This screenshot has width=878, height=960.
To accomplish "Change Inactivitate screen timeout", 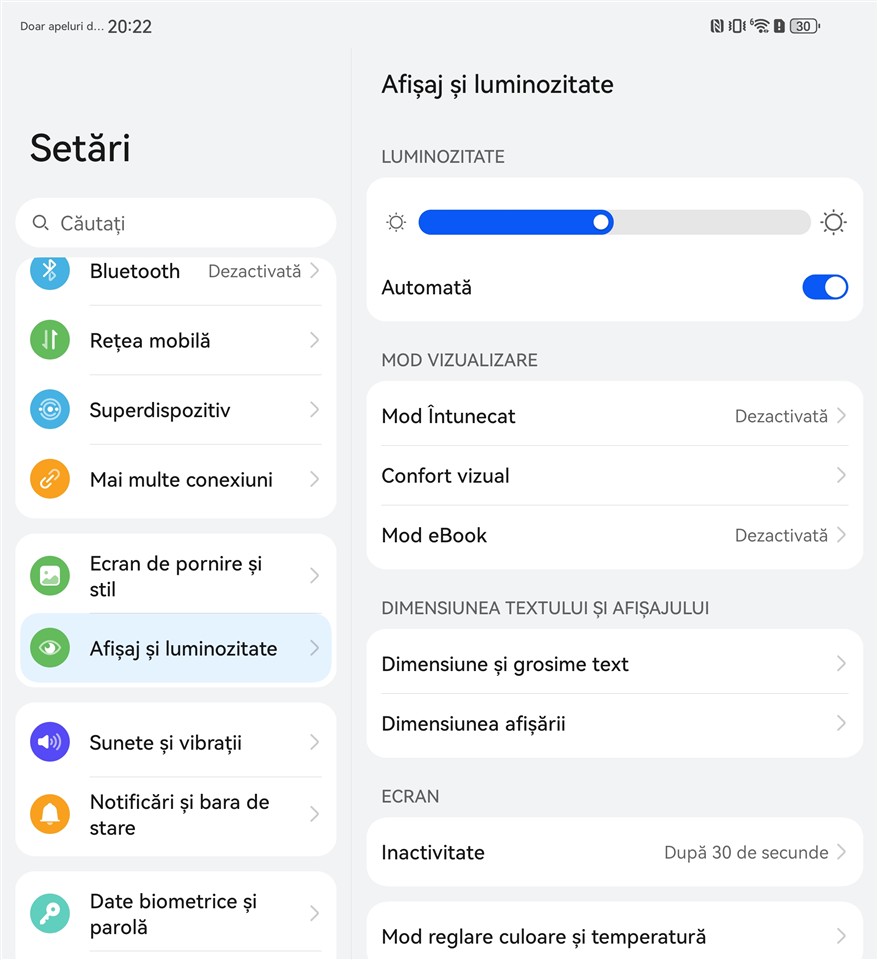I will 614,852.
